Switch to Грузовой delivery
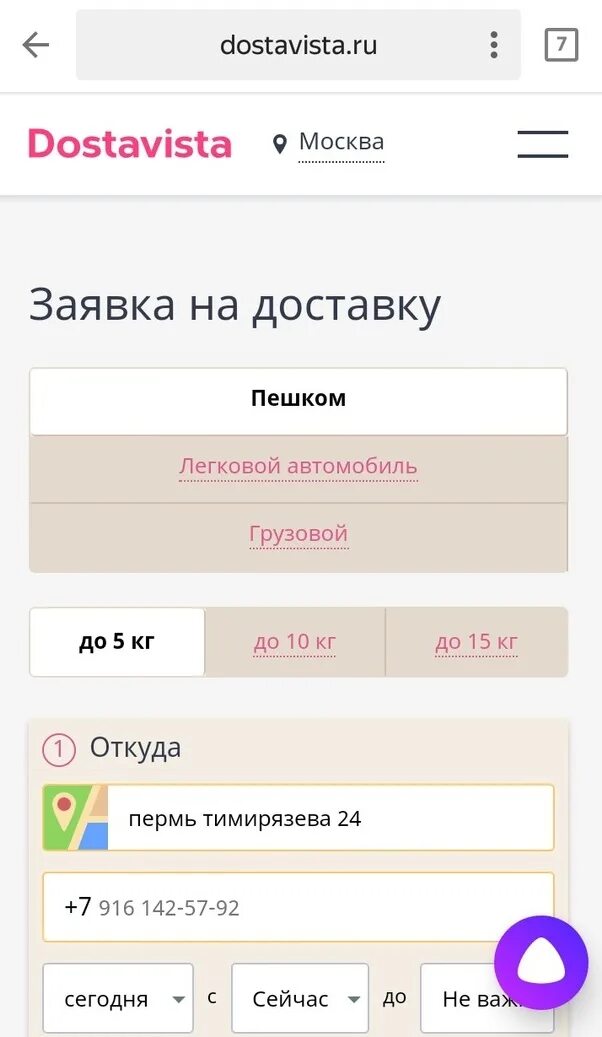Screen dimensions: 602x1037 tap(298, 535)
